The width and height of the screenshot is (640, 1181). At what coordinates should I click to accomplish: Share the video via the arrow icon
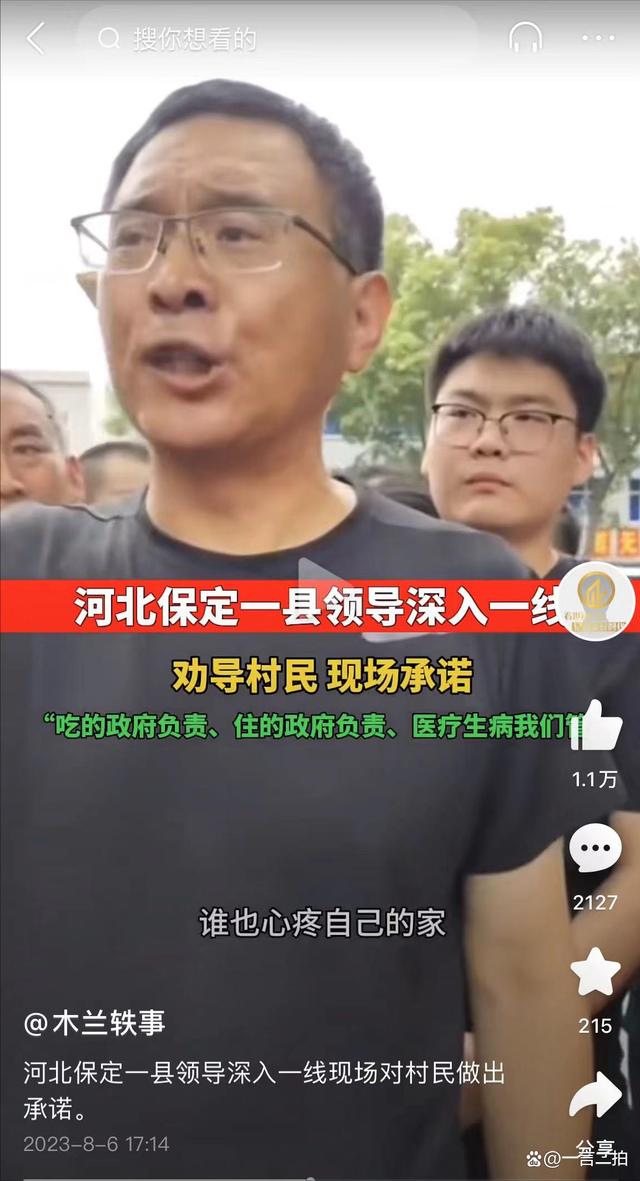pyautogui.click(x=595, y=1097)
